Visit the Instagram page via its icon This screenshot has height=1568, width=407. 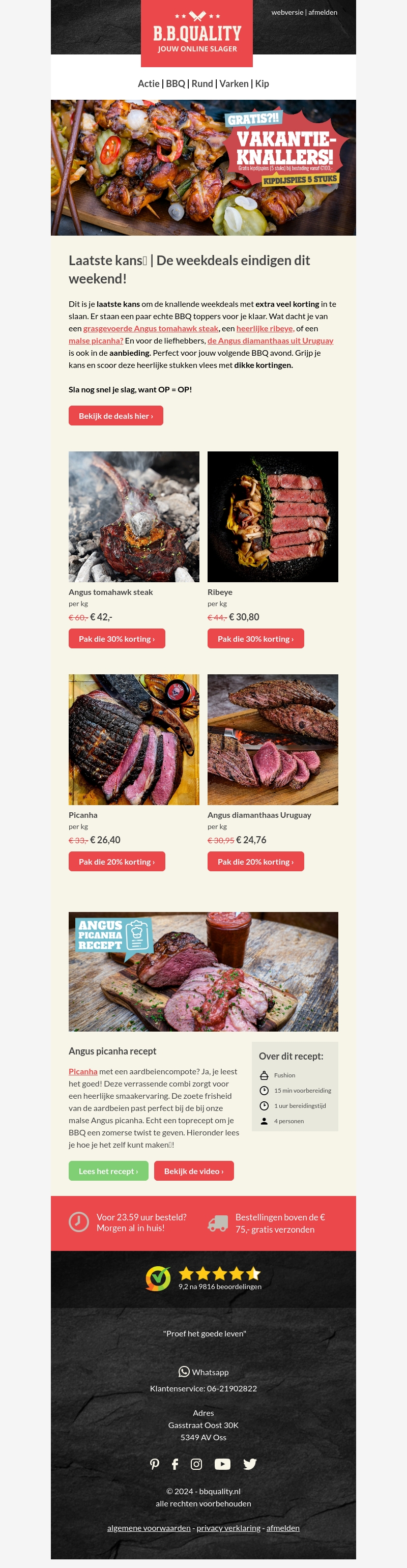(x=196, y=1464)
